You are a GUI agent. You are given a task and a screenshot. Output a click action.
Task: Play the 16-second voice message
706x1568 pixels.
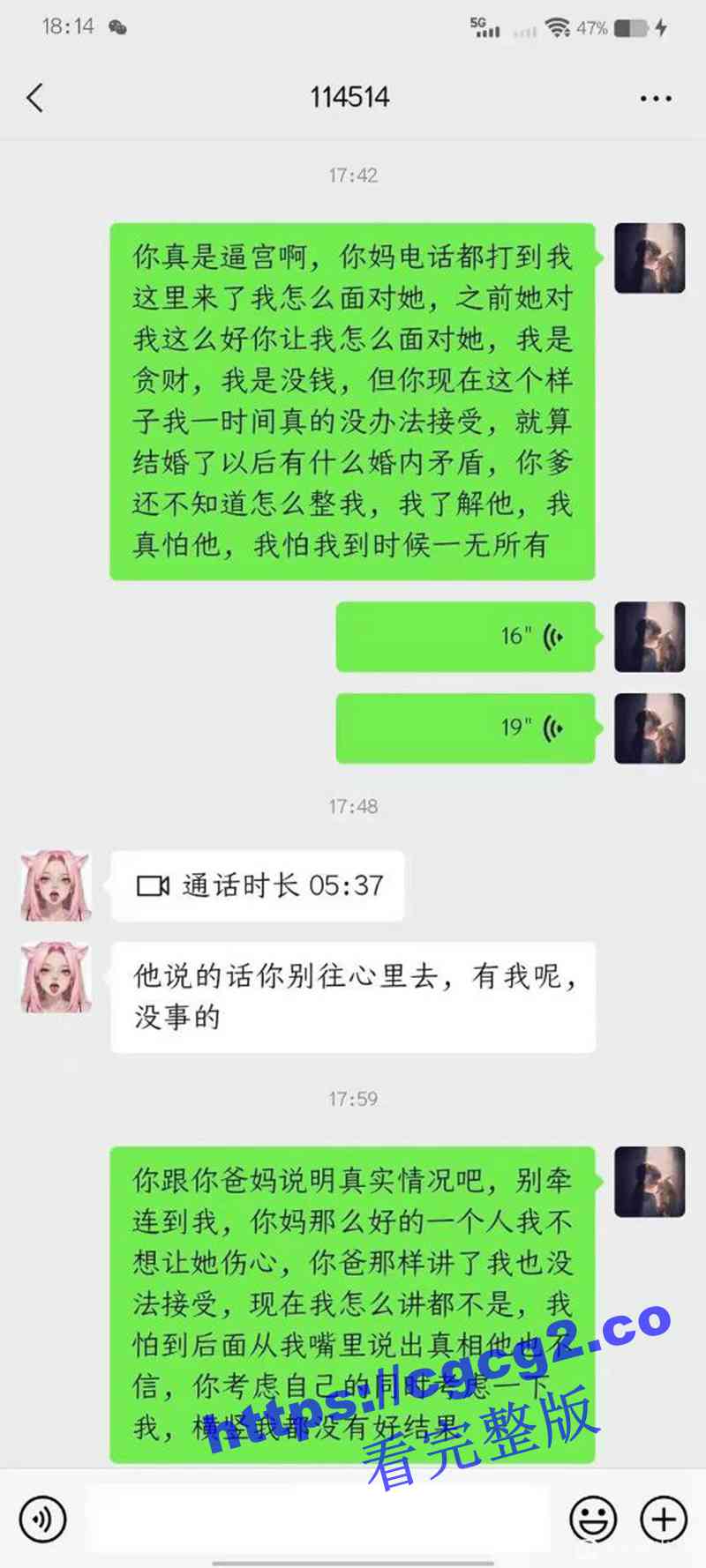click(x=466, y=637)
